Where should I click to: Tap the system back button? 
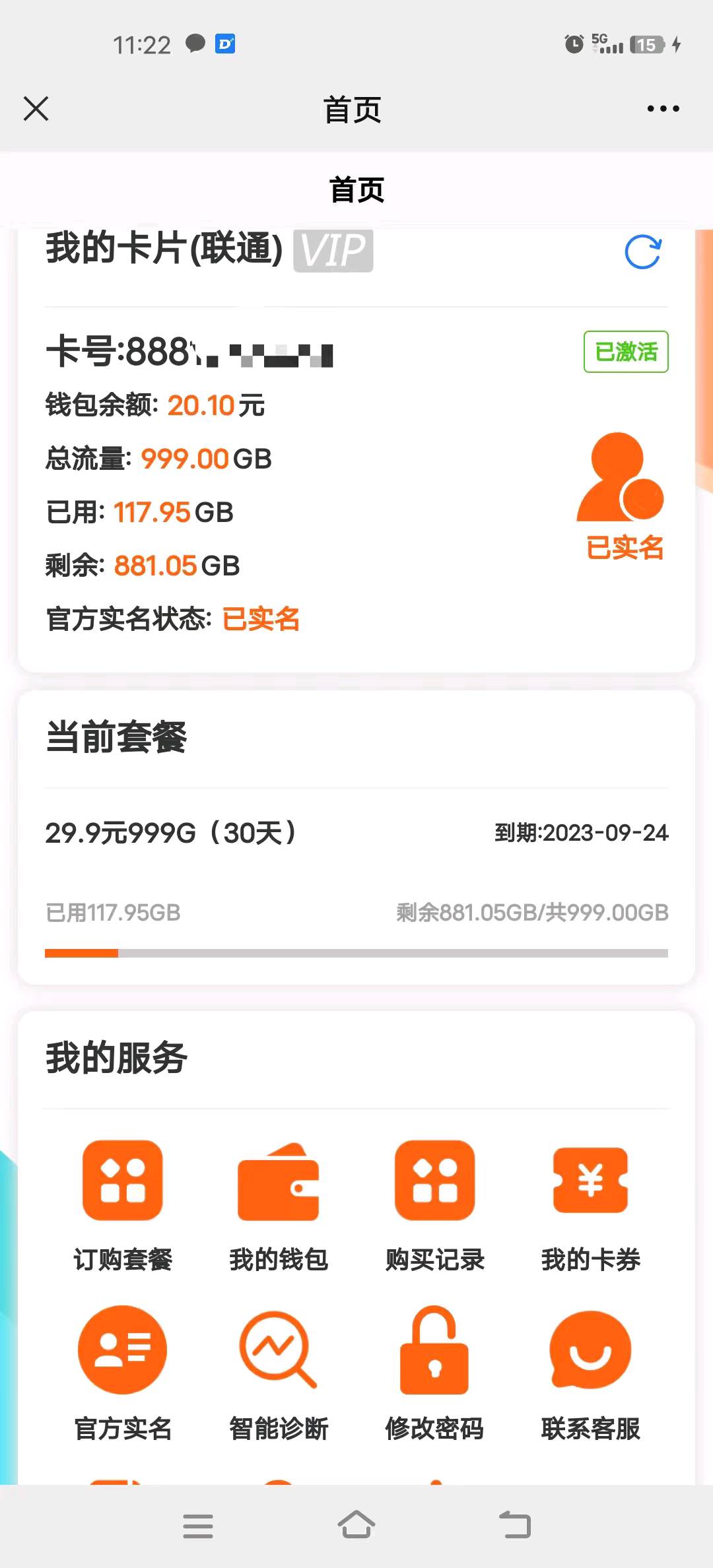coord(515,1526)
